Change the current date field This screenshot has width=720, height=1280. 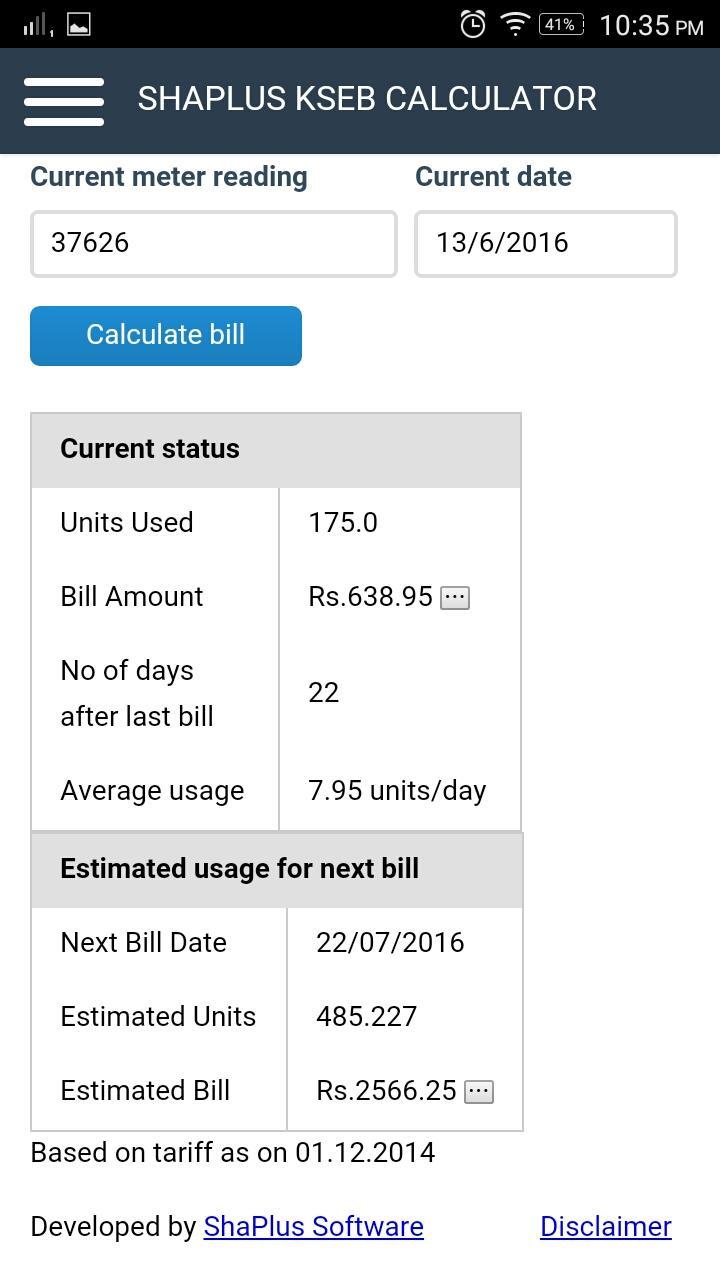tap(545, 243)
